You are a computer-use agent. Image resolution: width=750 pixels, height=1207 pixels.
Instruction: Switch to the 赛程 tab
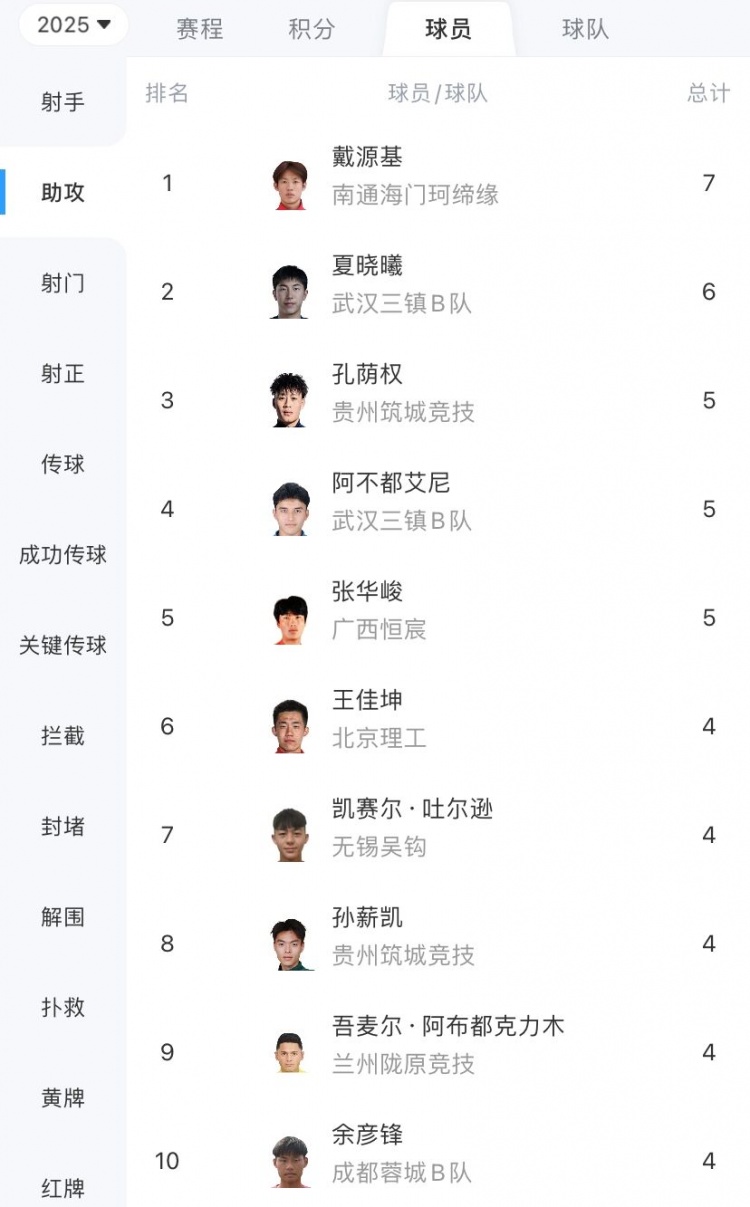(200, 29)
